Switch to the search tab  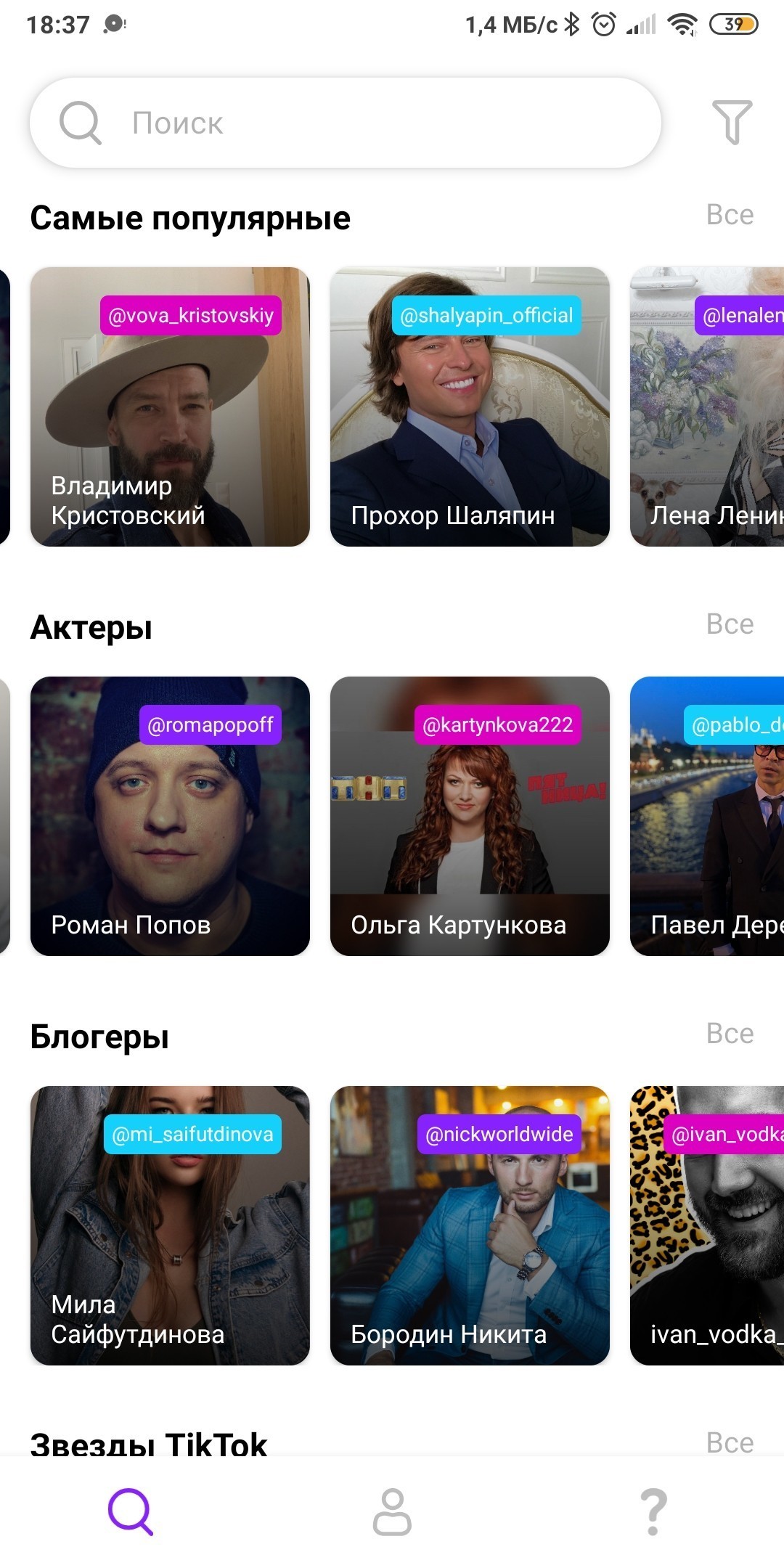[131, 1511]
